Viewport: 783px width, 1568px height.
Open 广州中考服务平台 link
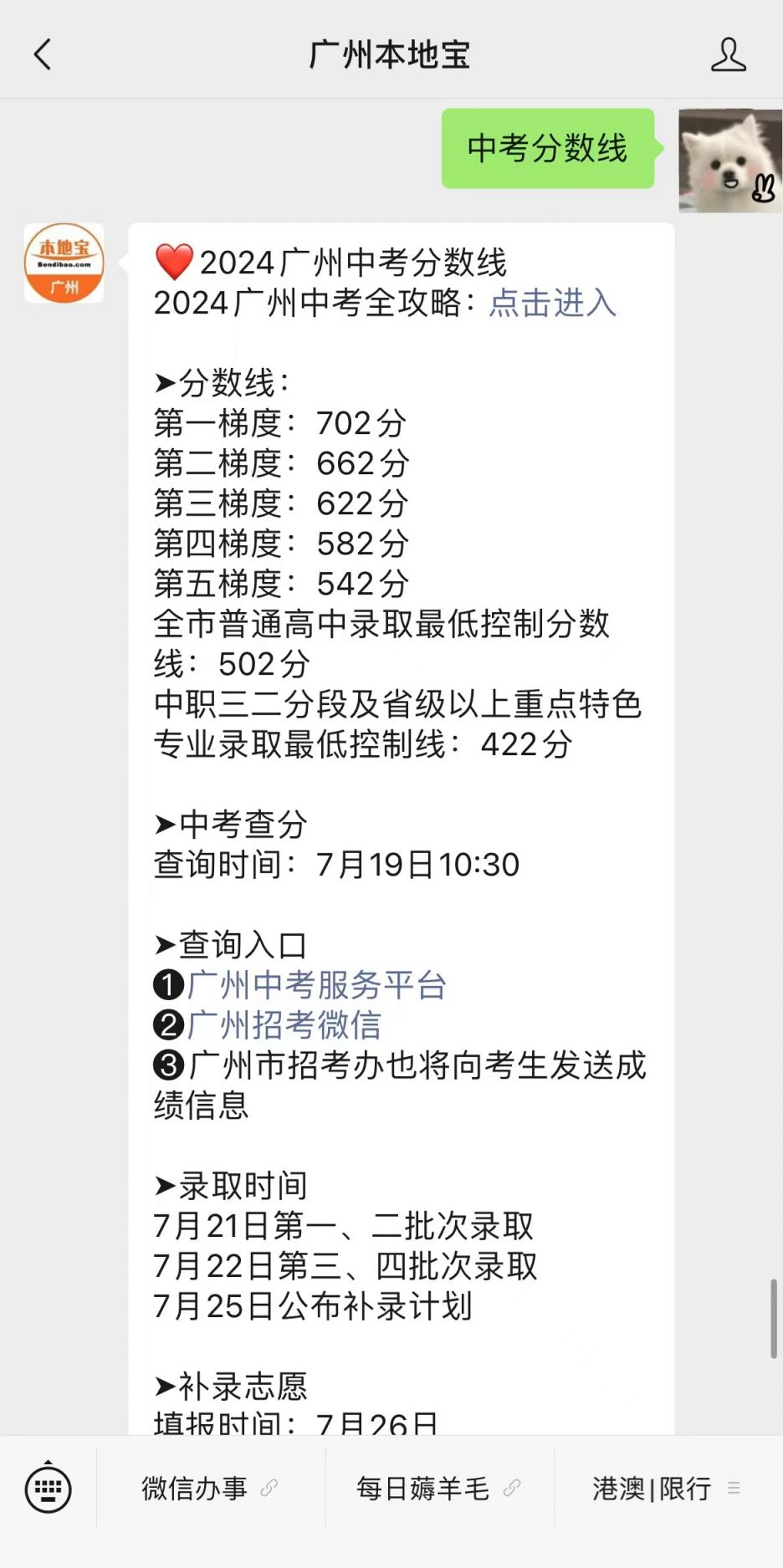pyautogui.click(x=316, y=985)
